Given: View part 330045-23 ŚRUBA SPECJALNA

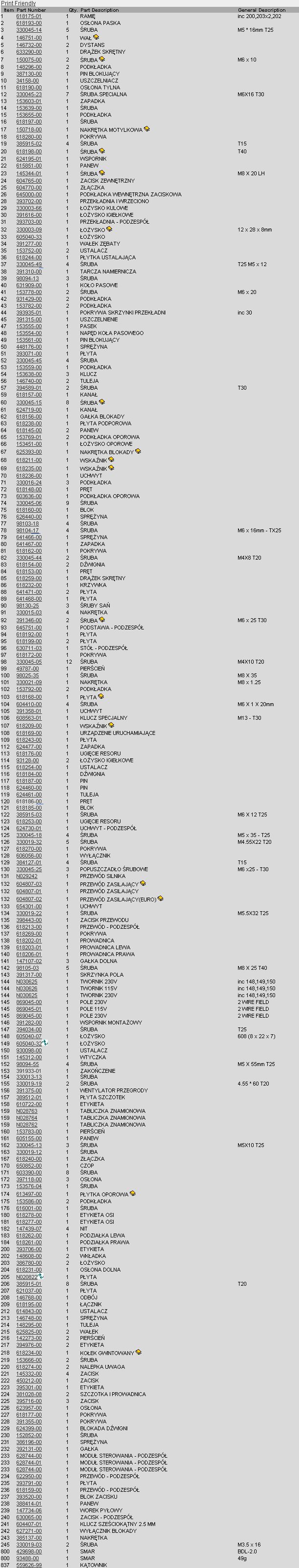Looking at the screenshot, I should [29, 94].
